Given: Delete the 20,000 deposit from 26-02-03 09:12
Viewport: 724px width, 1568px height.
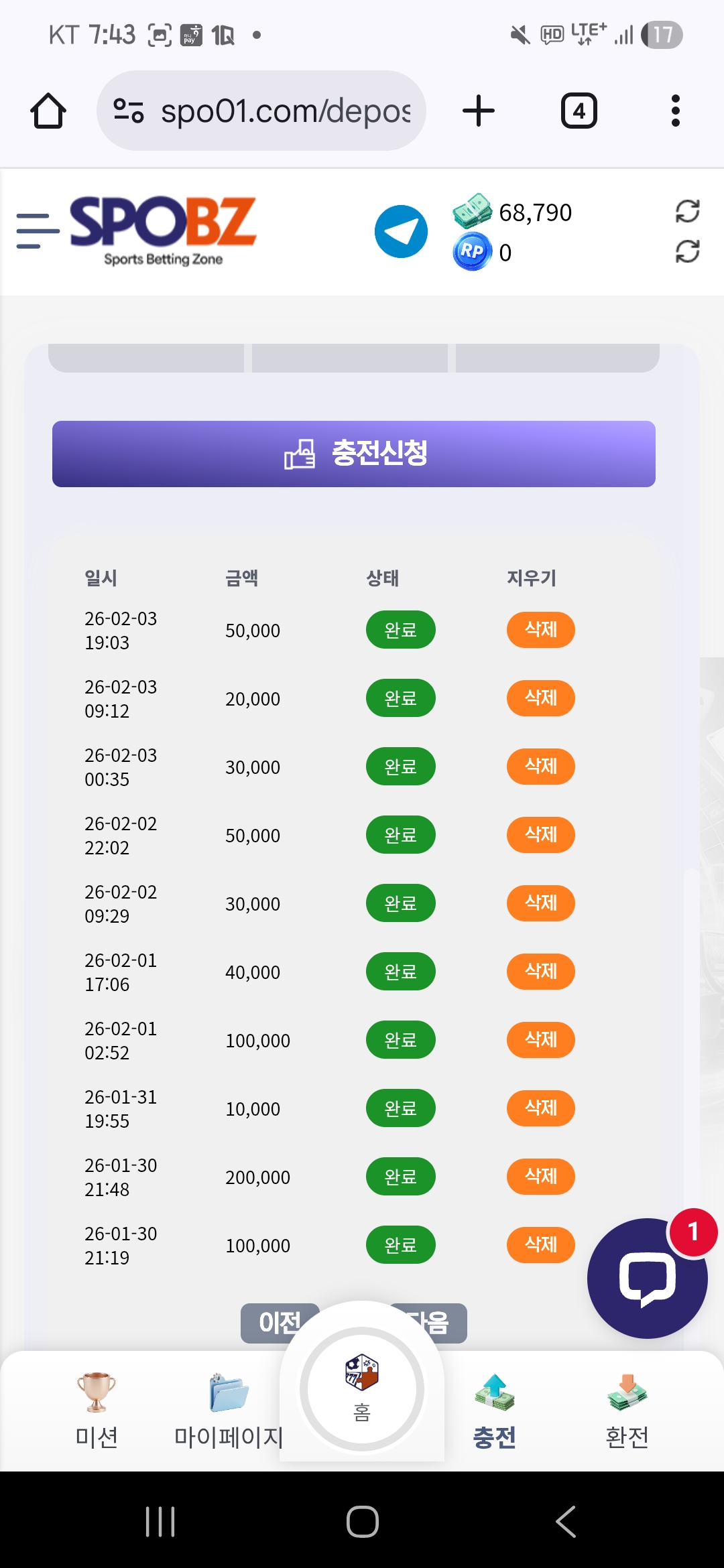Looking at the screenshot, I should tap(540, 698).
